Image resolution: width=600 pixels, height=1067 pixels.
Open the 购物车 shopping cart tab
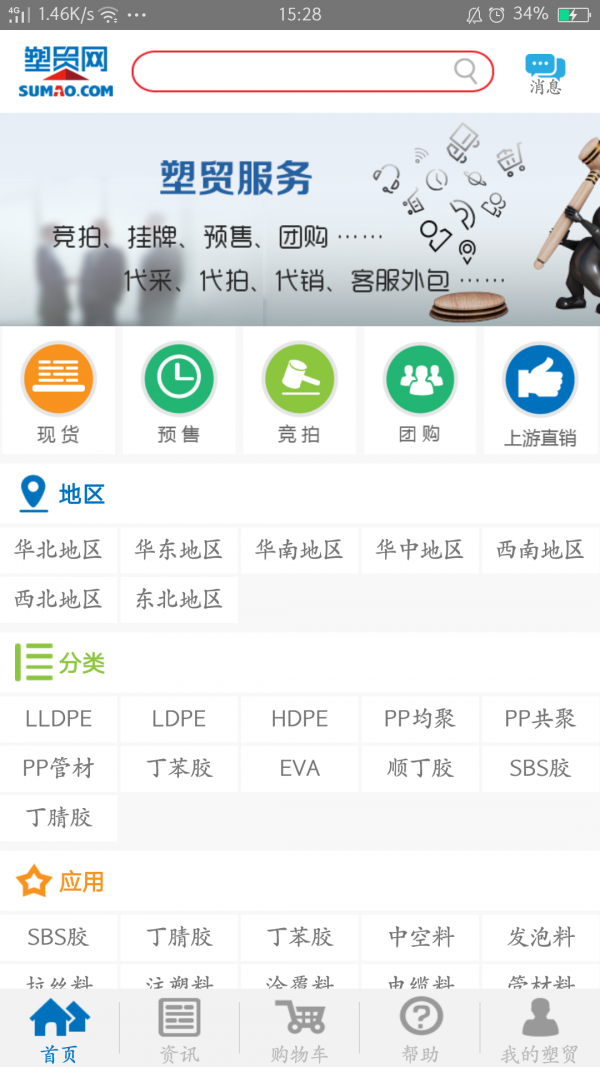[x=299, y=1030]
